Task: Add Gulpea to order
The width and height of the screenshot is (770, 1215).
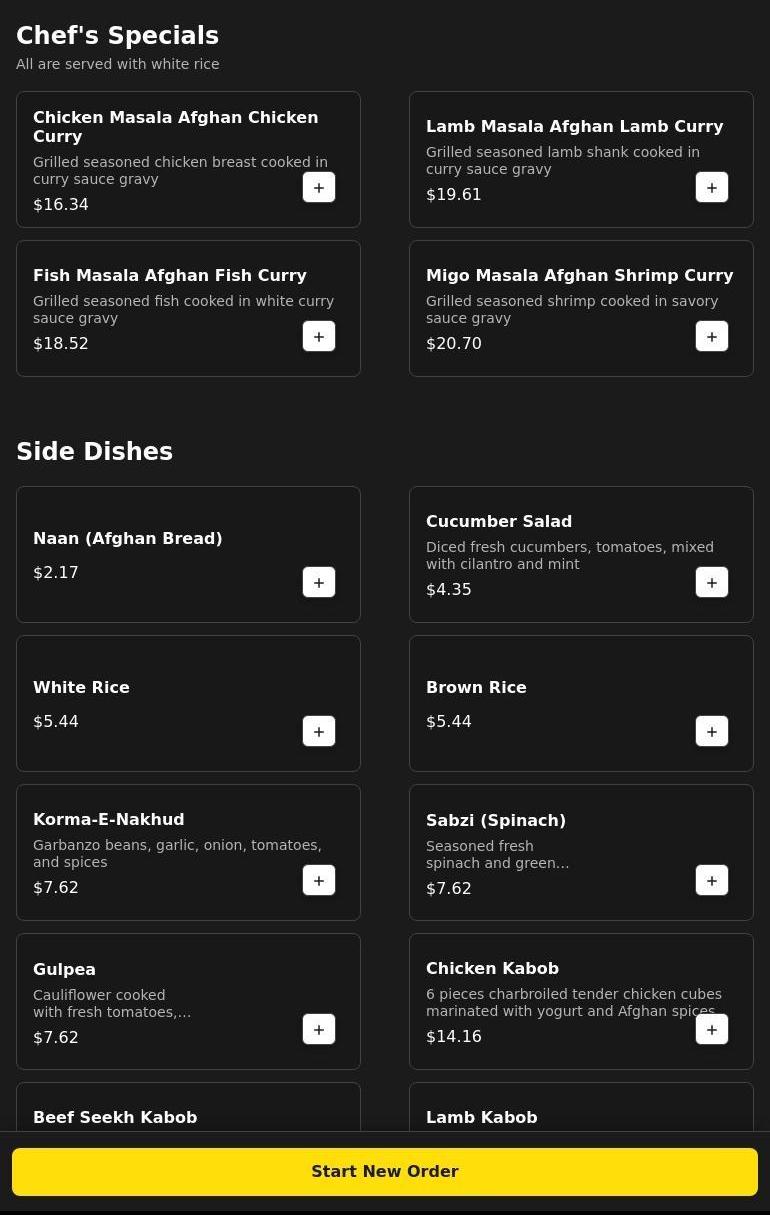Action: coord(319,1029)
